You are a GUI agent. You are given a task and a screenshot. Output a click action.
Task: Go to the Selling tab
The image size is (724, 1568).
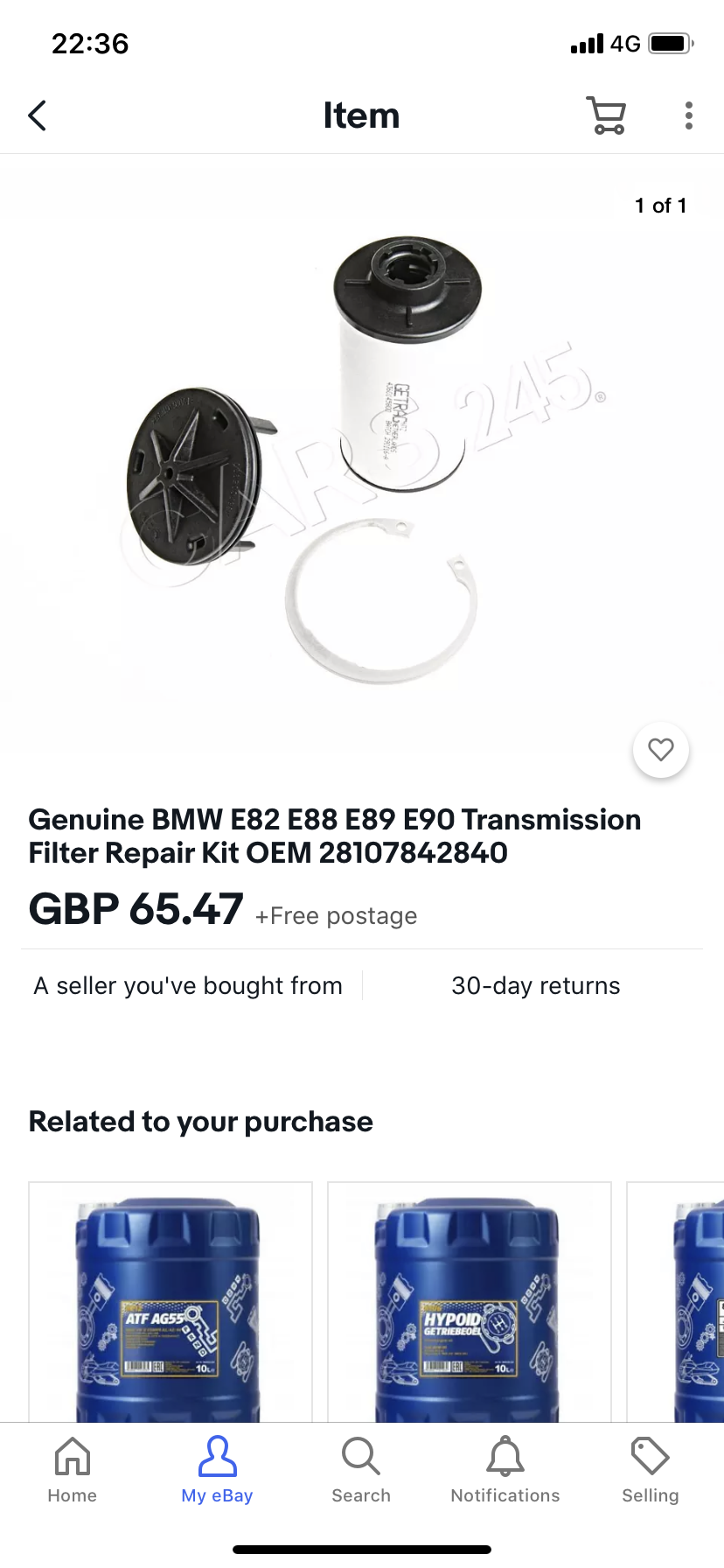tap(650, 1470)
